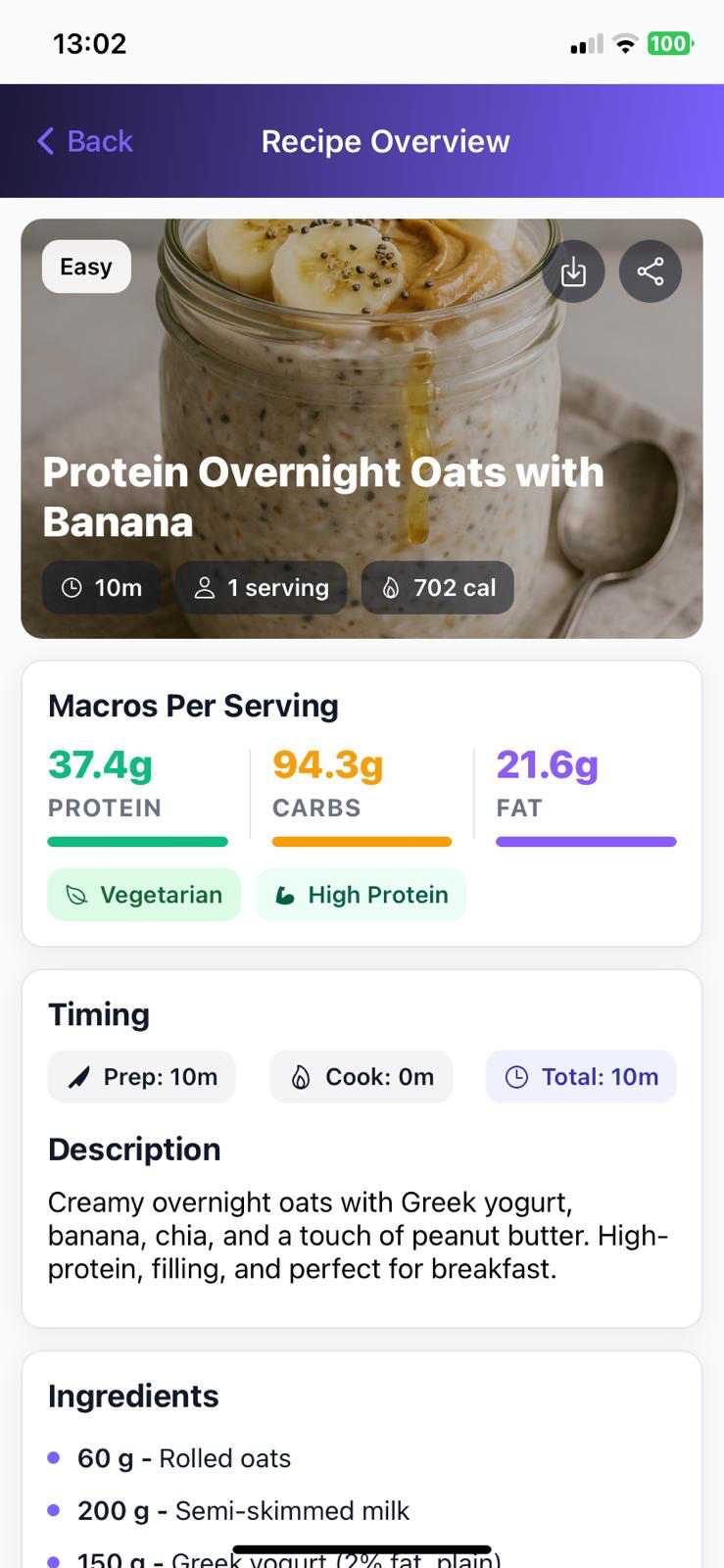Select the Recipe Overview header title
Viewport: 724px width, 1568px height.
[x=385, y=141]
